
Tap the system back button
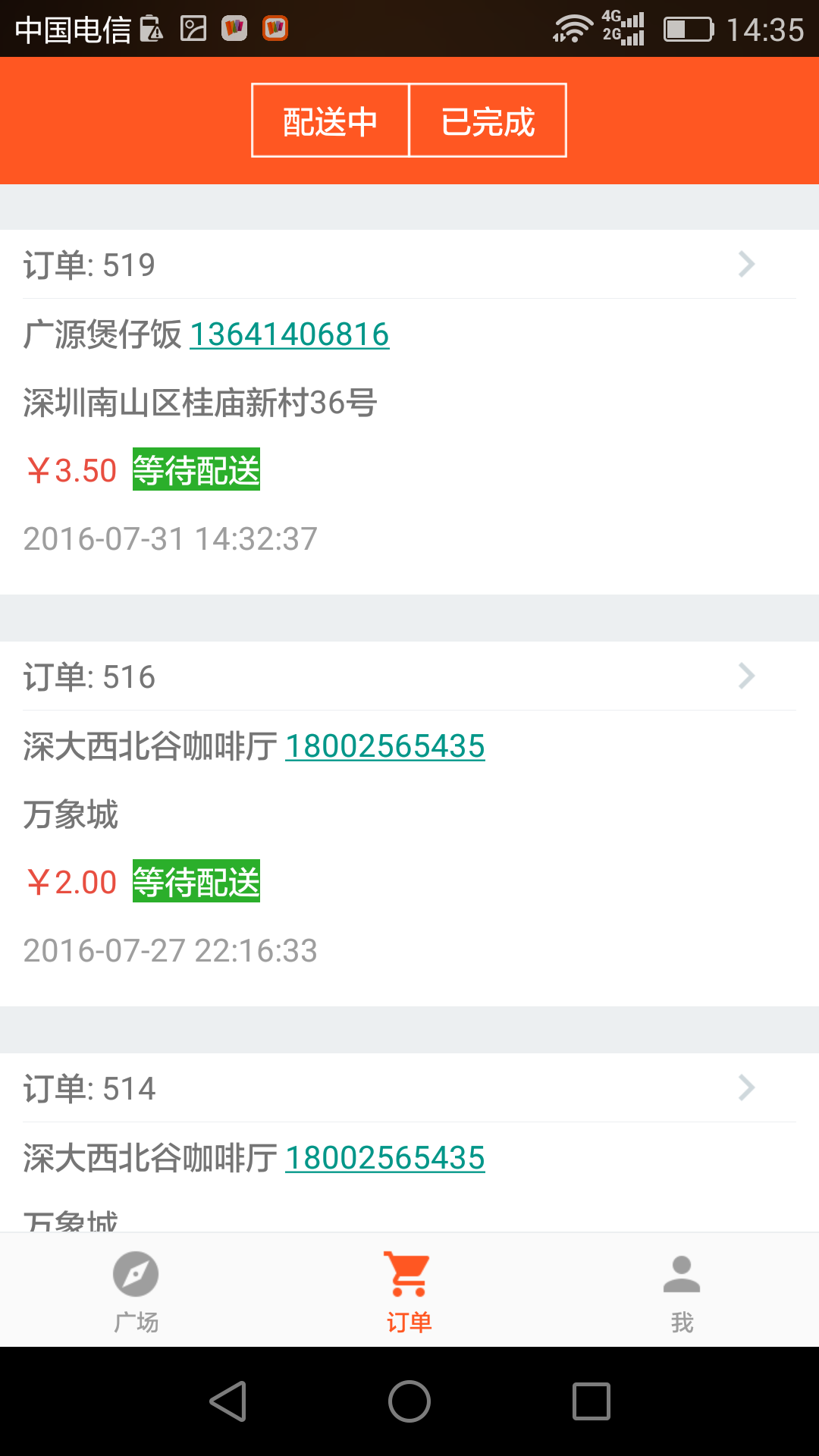click(227, 1401)
